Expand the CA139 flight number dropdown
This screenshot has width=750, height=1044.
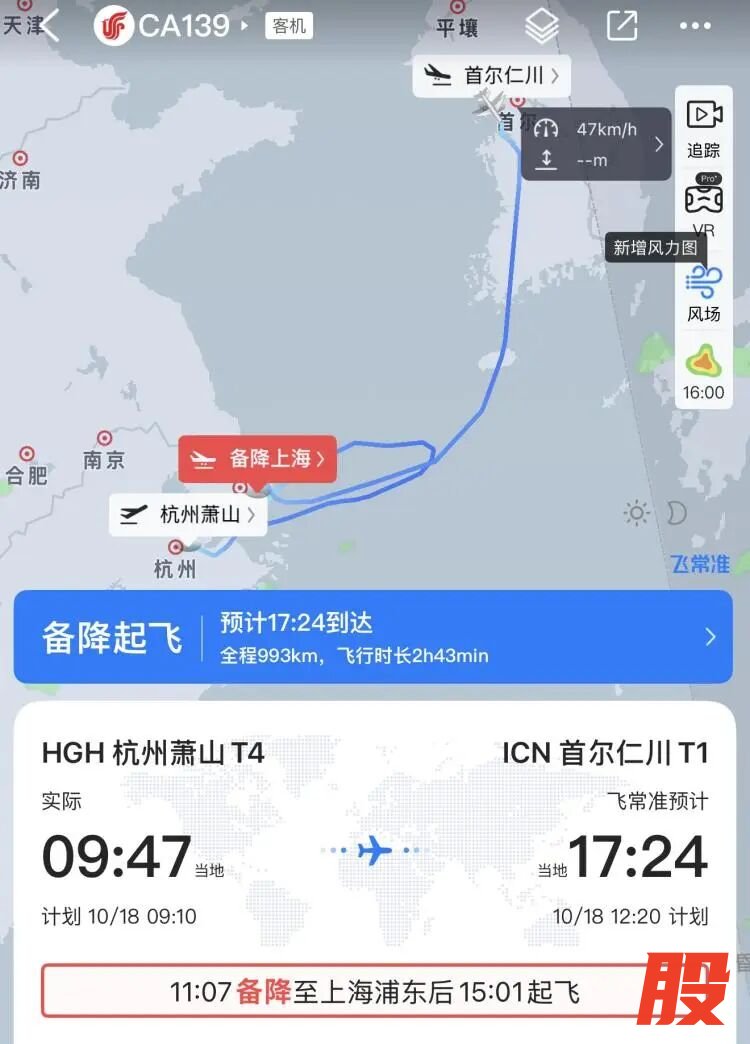[x=243, y=26]
